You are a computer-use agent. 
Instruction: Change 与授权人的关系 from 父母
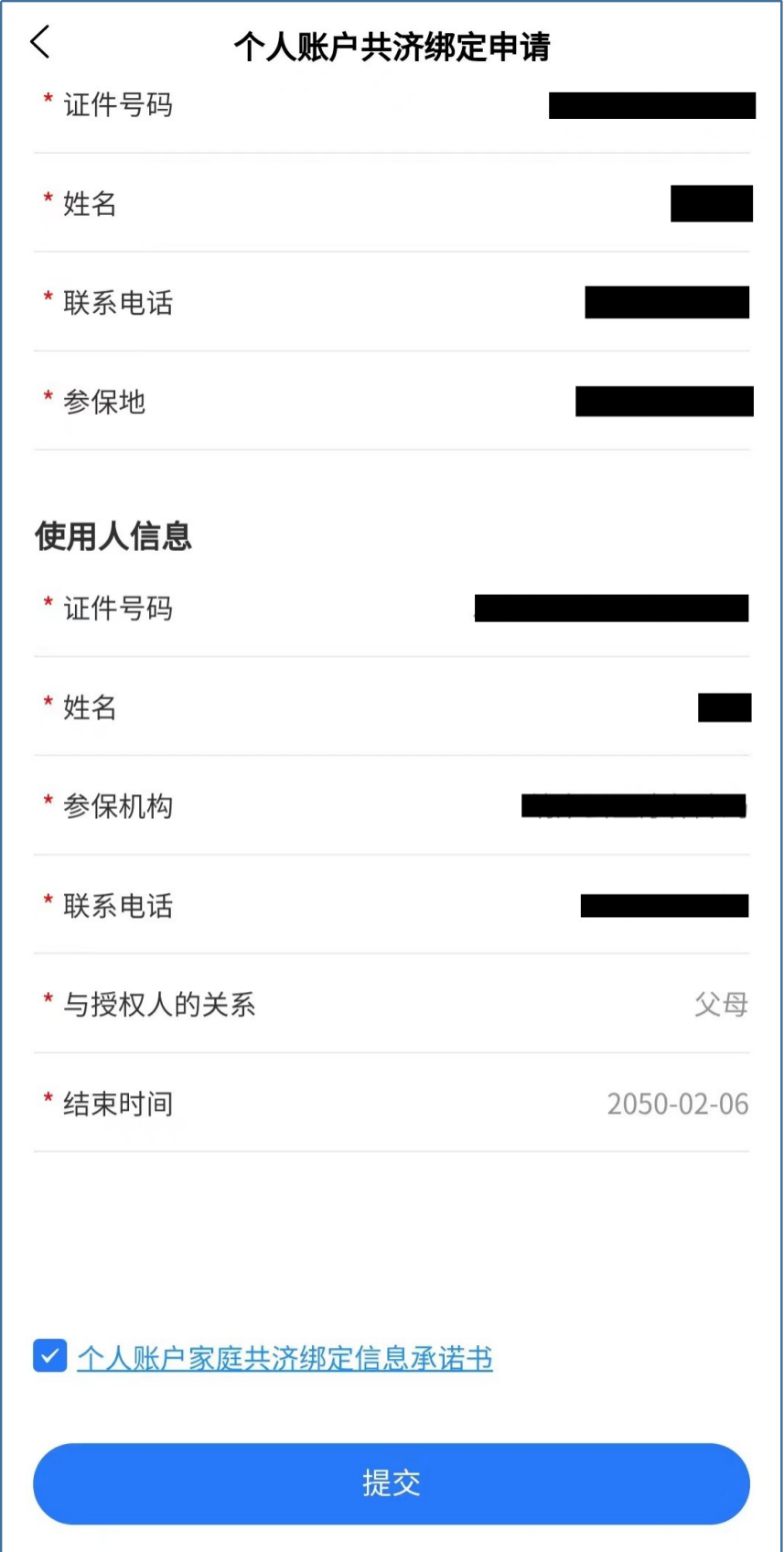[392, 1004]
